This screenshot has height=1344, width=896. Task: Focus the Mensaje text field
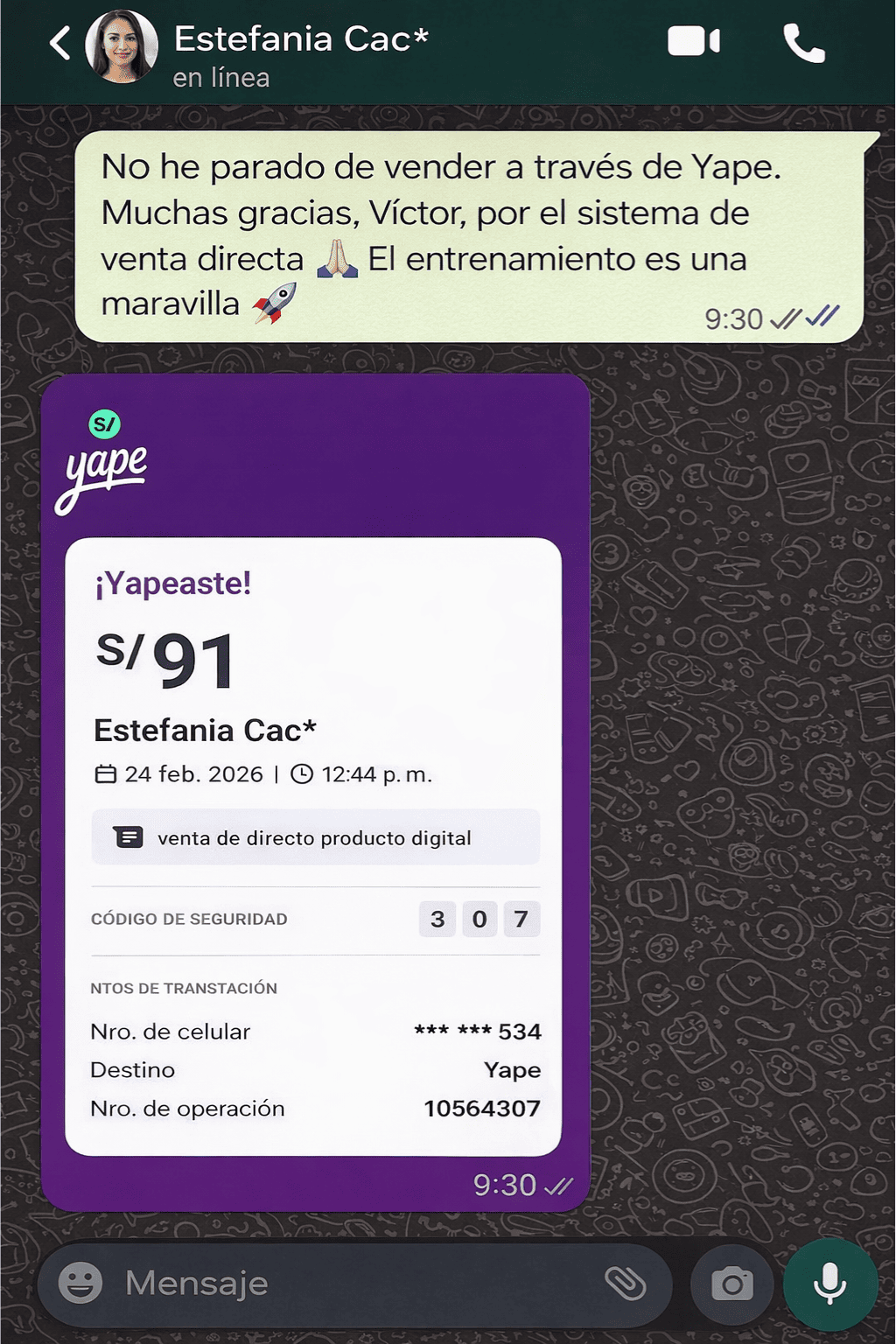(350, 1284)
